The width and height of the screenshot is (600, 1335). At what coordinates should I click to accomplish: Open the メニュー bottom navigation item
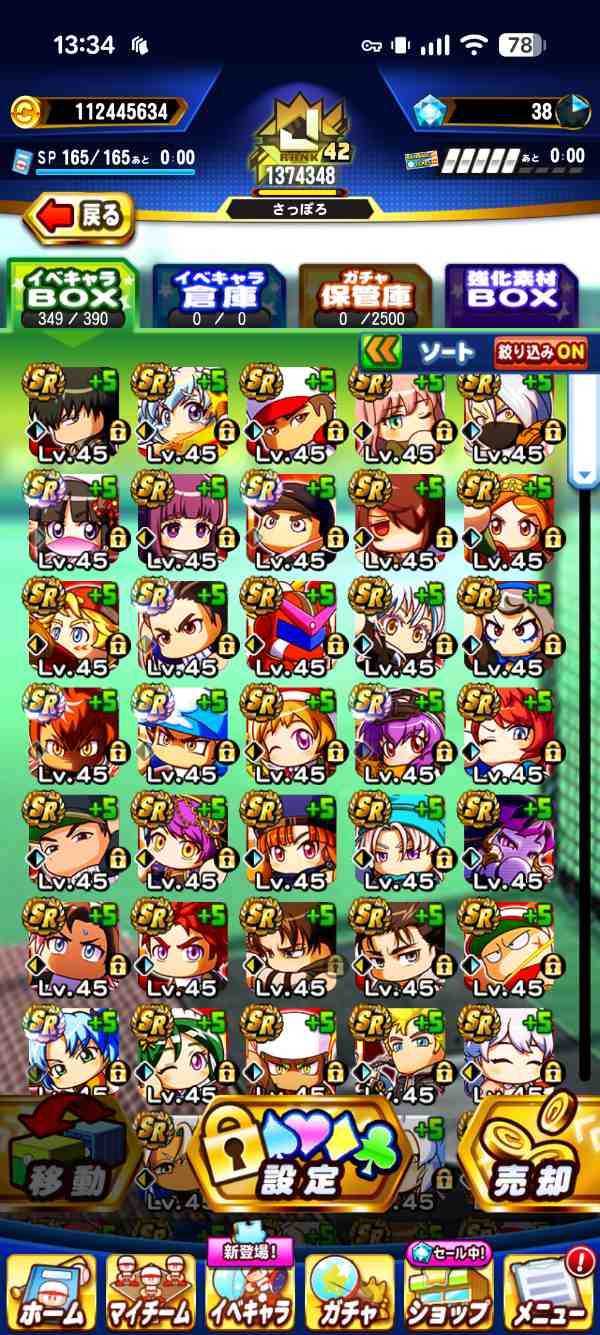click(550, 1292)
